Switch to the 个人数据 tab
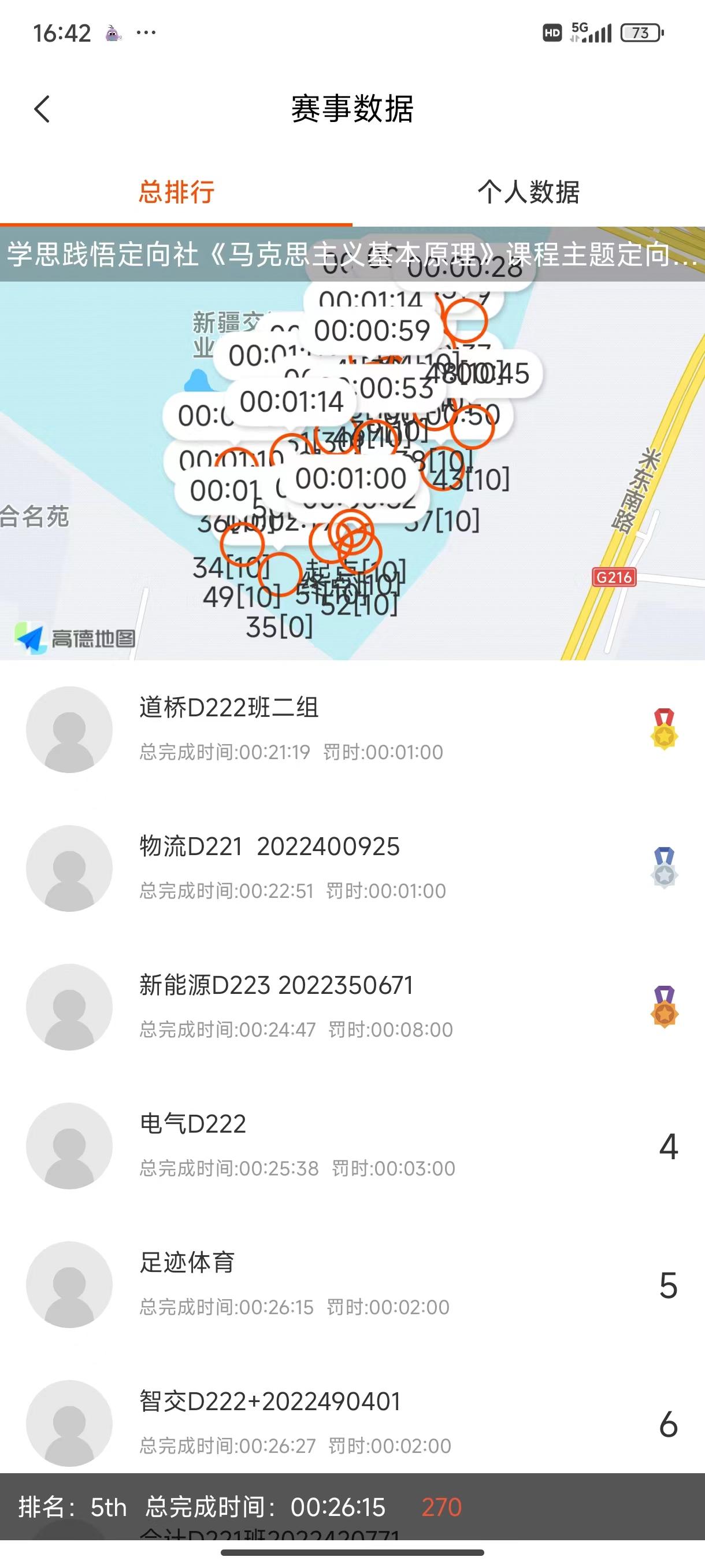The height and width of the screenshot is (1568, 705). coord(528,192)
